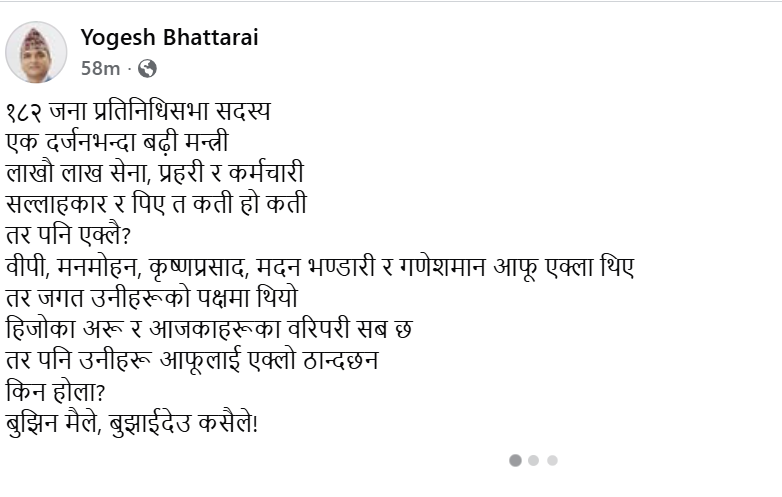Tap the public audience globe icon
Screen dimensions: 782x497
click(x=147, y=68)
